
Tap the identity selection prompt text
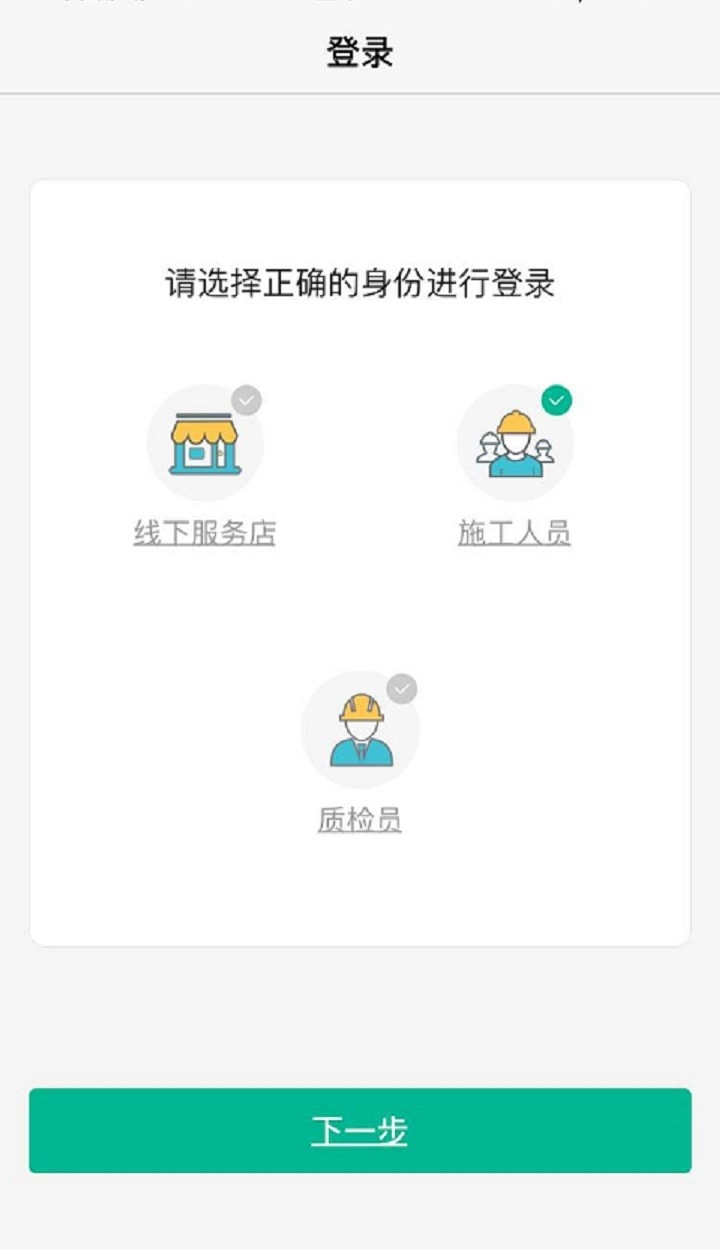pyautogui.click(x=360, y=282)
